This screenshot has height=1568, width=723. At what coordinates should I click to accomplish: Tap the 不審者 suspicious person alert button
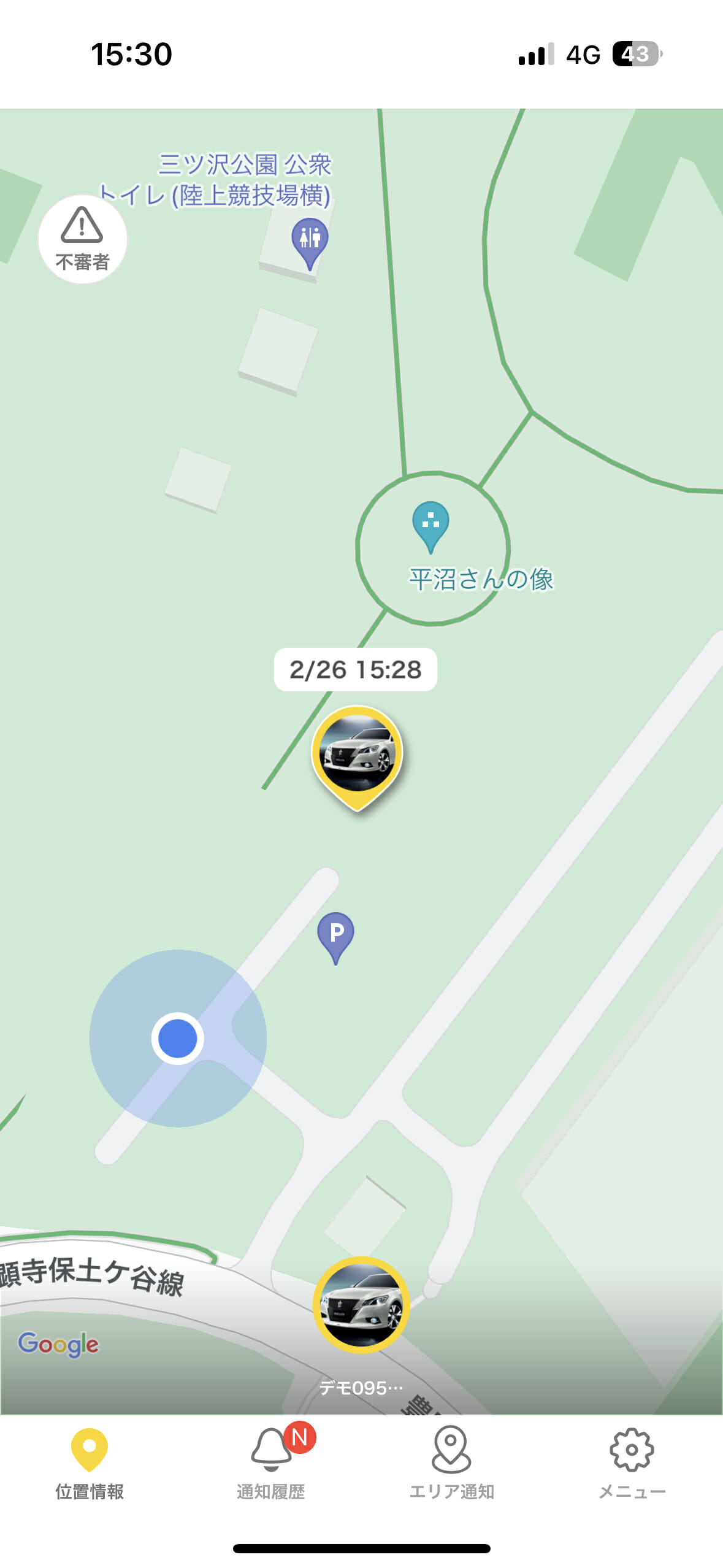[82, 239]
